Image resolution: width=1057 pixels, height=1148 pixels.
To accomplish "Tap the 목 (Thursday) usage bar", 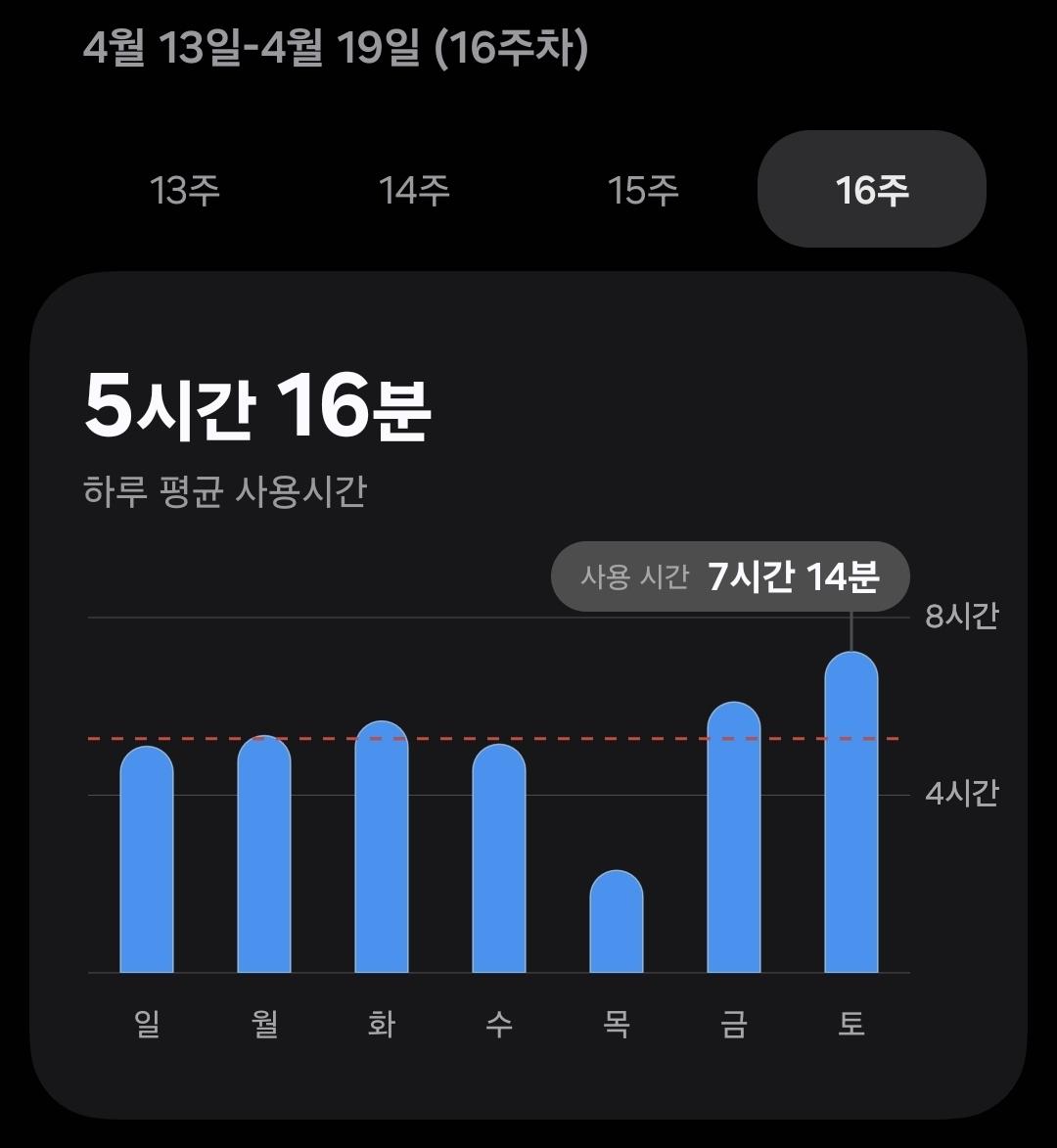I will (617, 923).
